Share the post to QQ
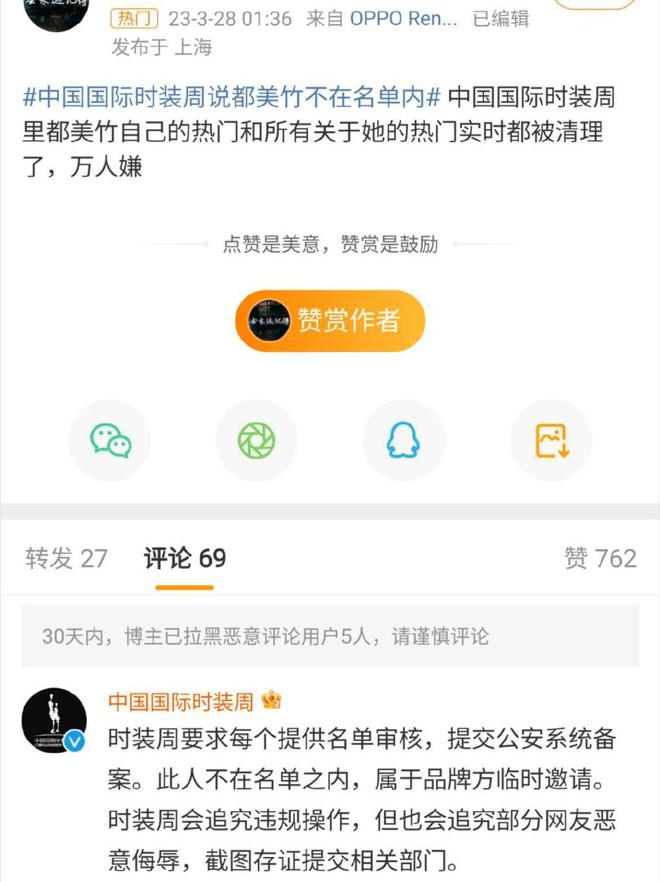660x882 pixels. coord(404,441)
